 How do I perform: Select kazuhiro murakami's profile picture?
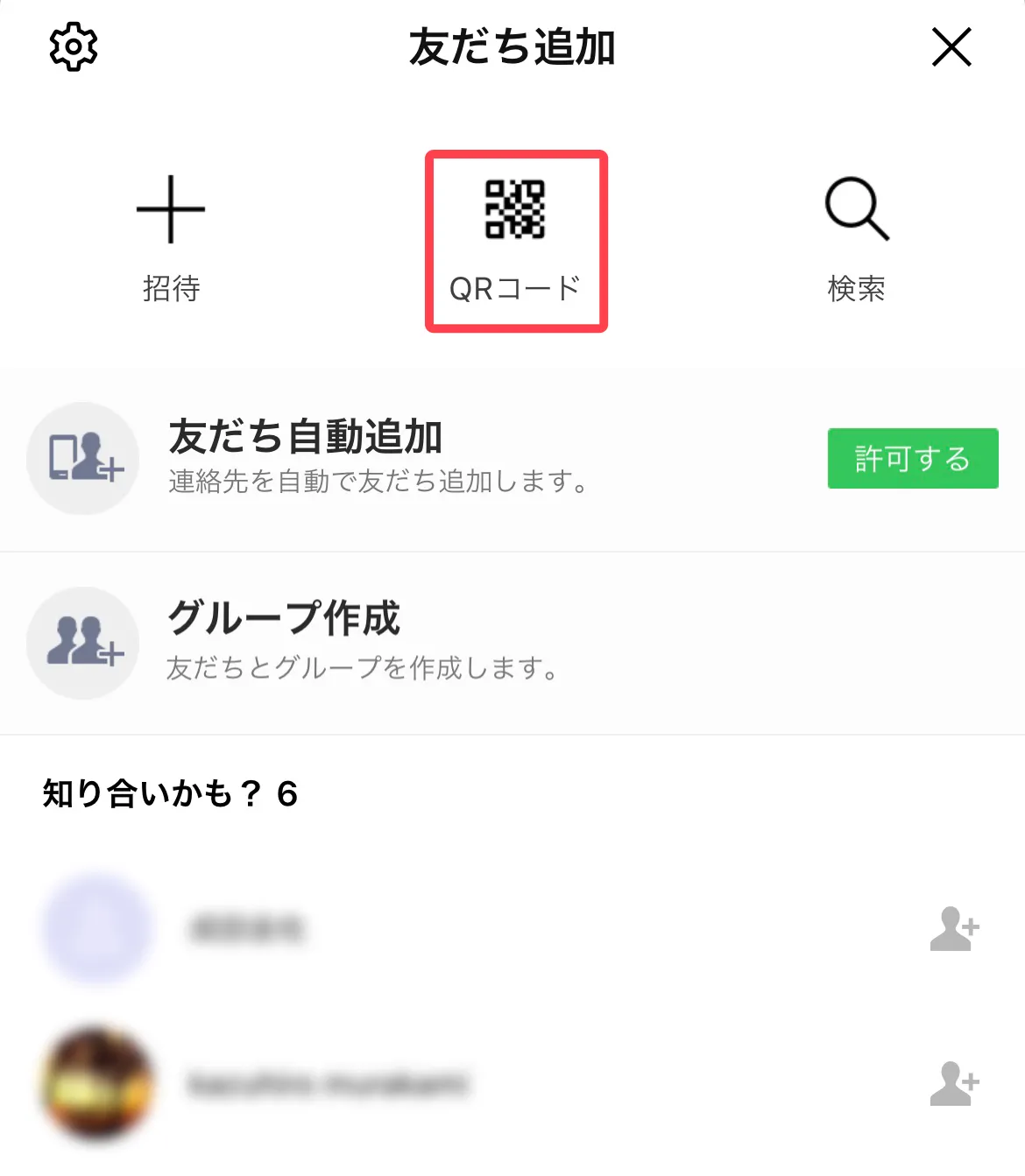(97, 1083)
